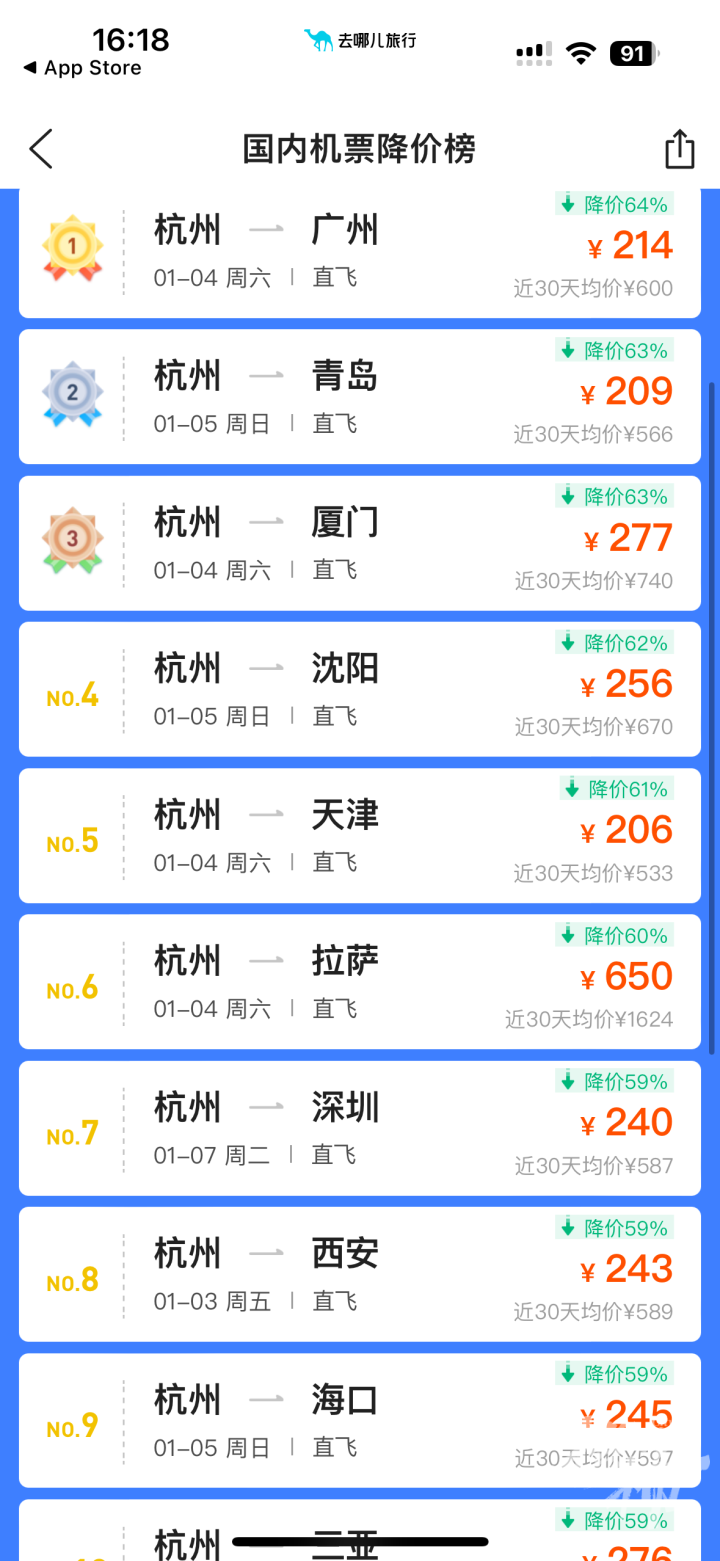The width and height of the screenshot is (720, 1561).
Task: Return to App Store via status bar link
Action: click(x=82, y=68)
